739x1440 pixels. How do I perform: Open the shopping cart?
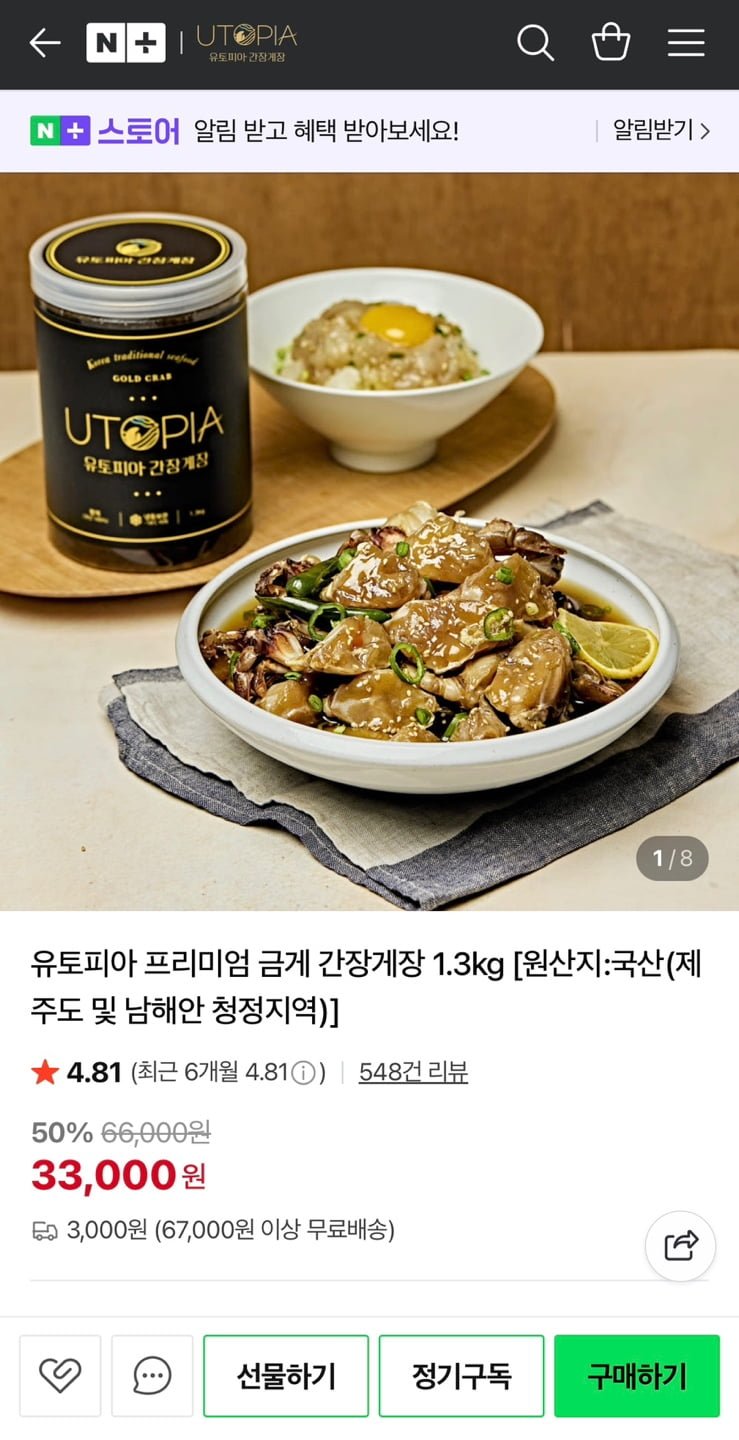click(610, 43)
